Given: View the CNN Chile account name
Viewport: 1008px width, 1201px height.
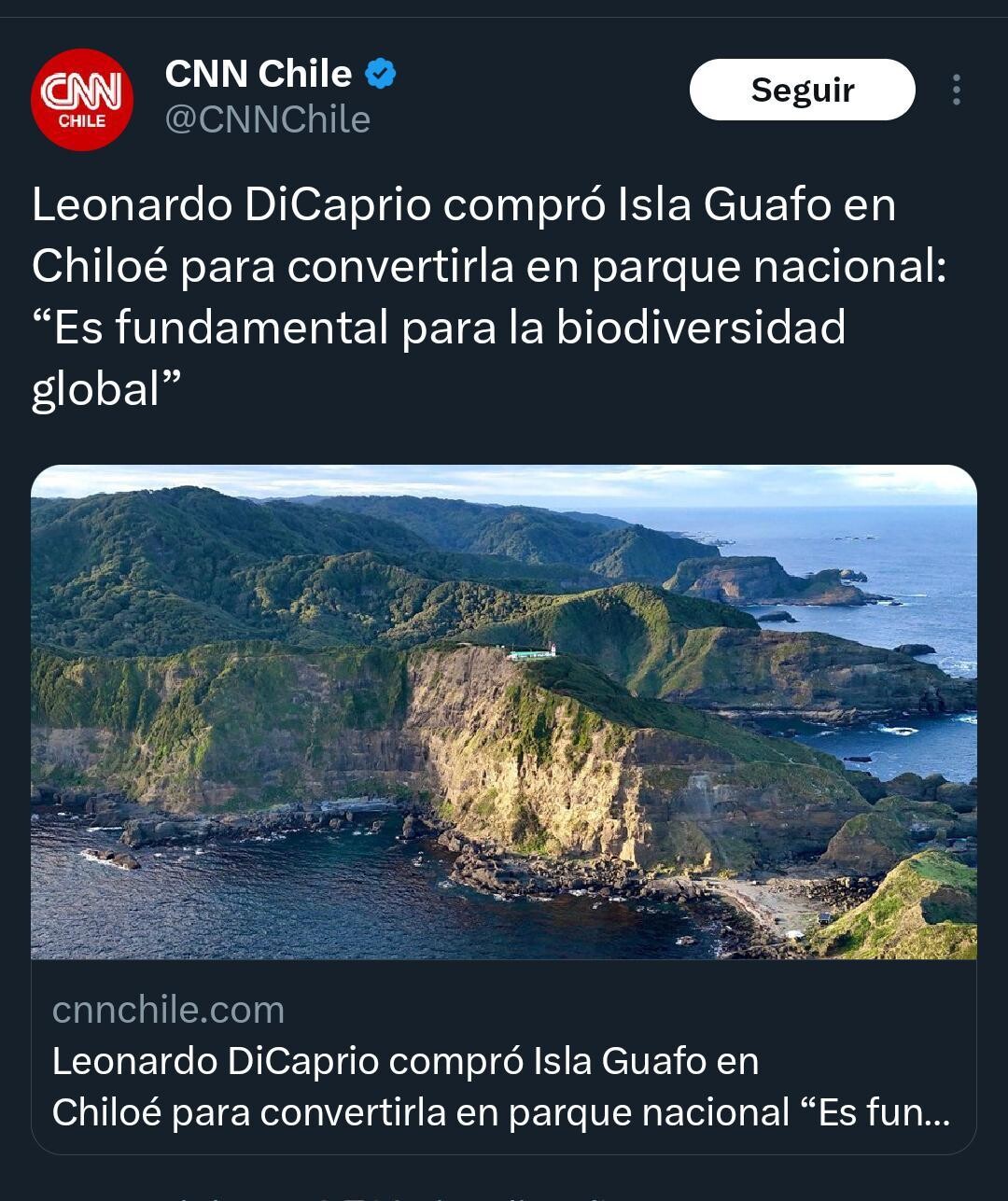Looking at the screenshot, I should click(x=258, y=74).
